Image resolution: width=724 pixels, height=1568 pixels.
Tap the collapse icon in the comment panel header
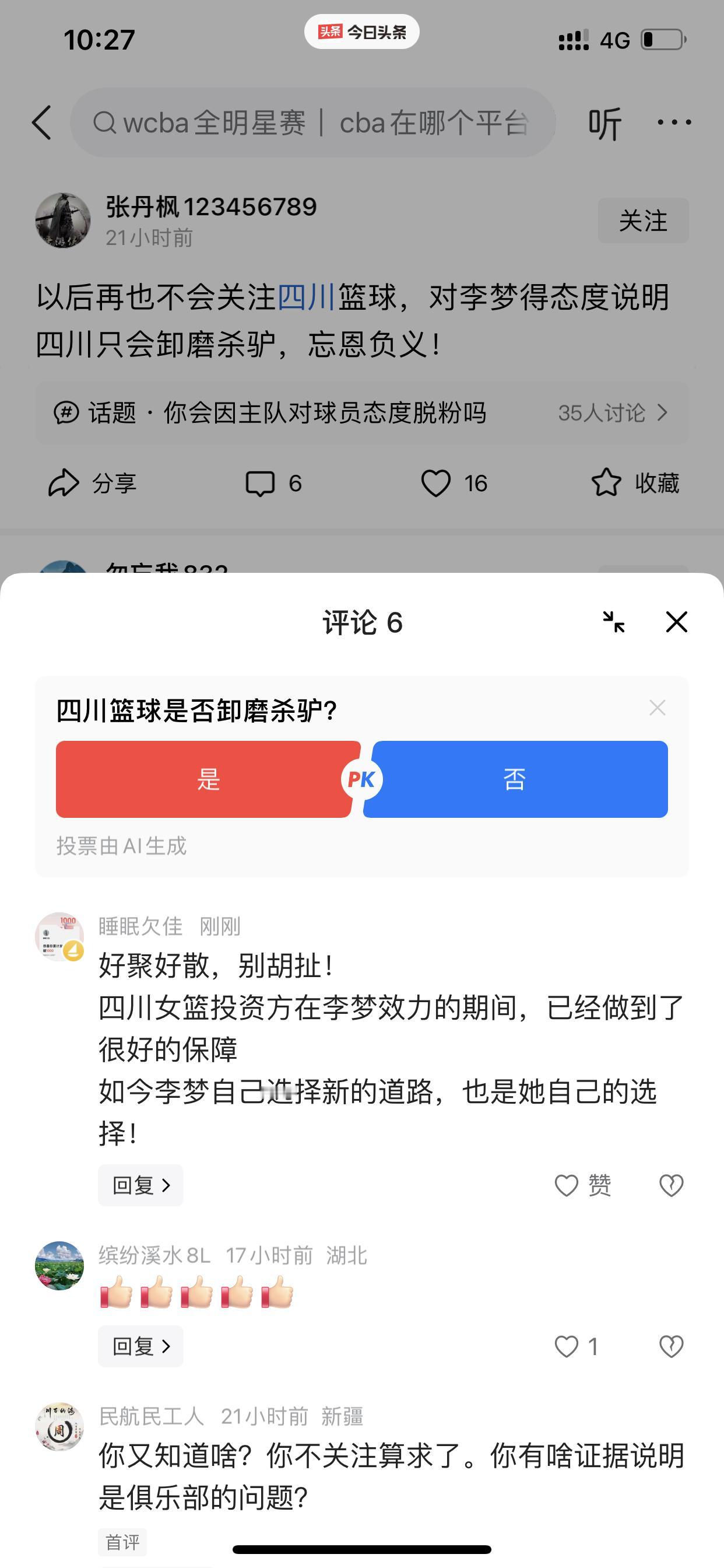point(614,622)
